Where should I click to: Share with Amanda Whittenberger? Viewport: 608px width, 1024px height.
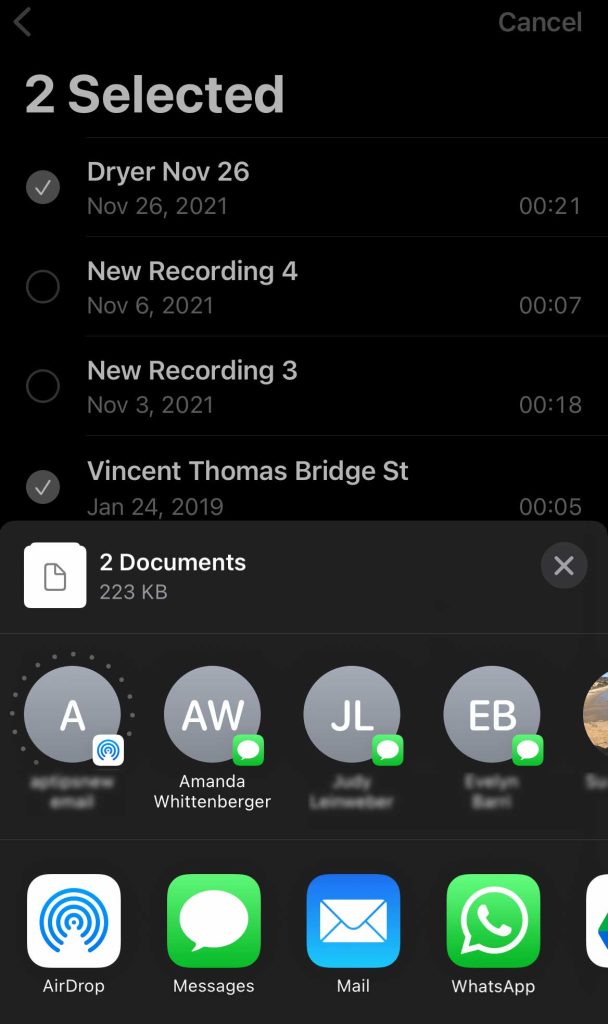click(x=212, y=716)
